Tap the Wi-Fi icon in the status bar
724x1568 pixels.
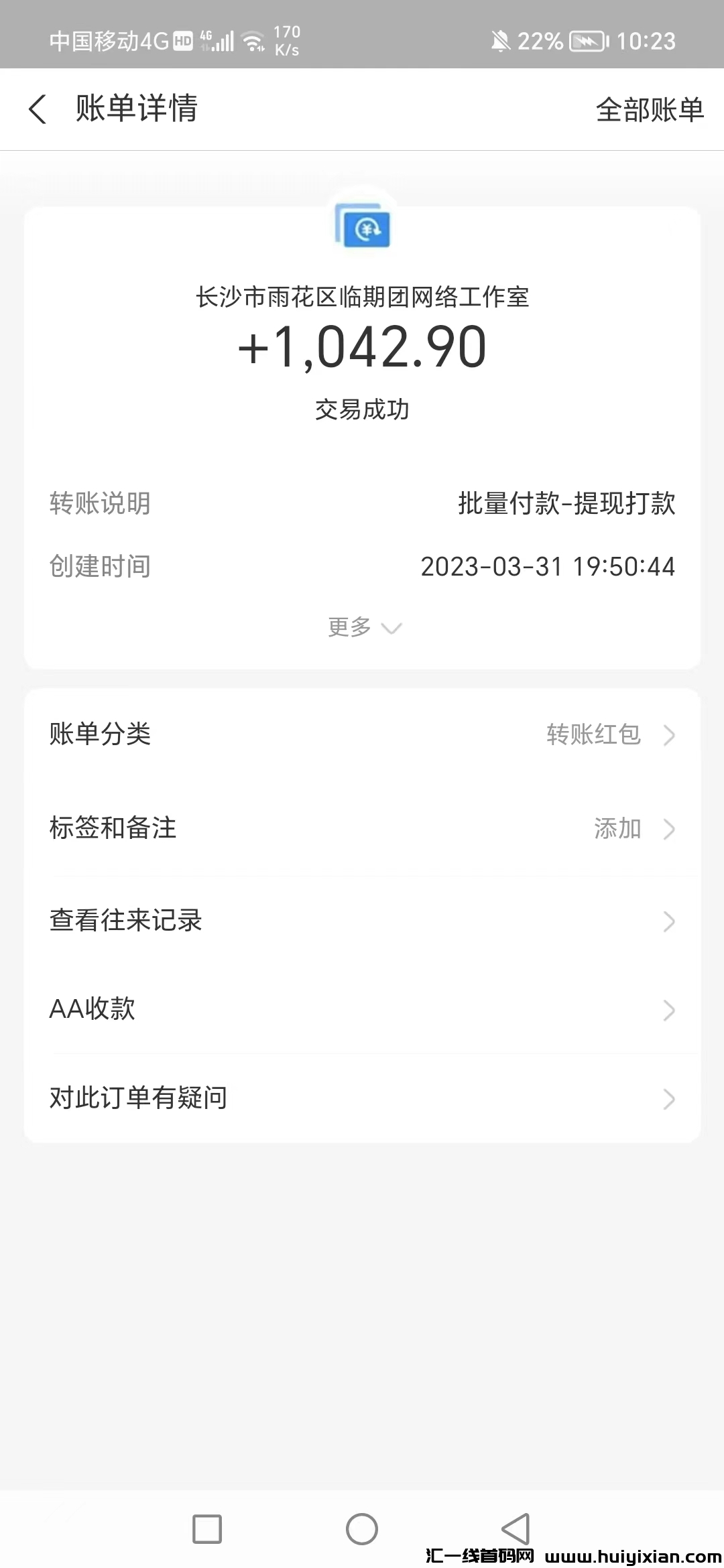pos(253,42)
